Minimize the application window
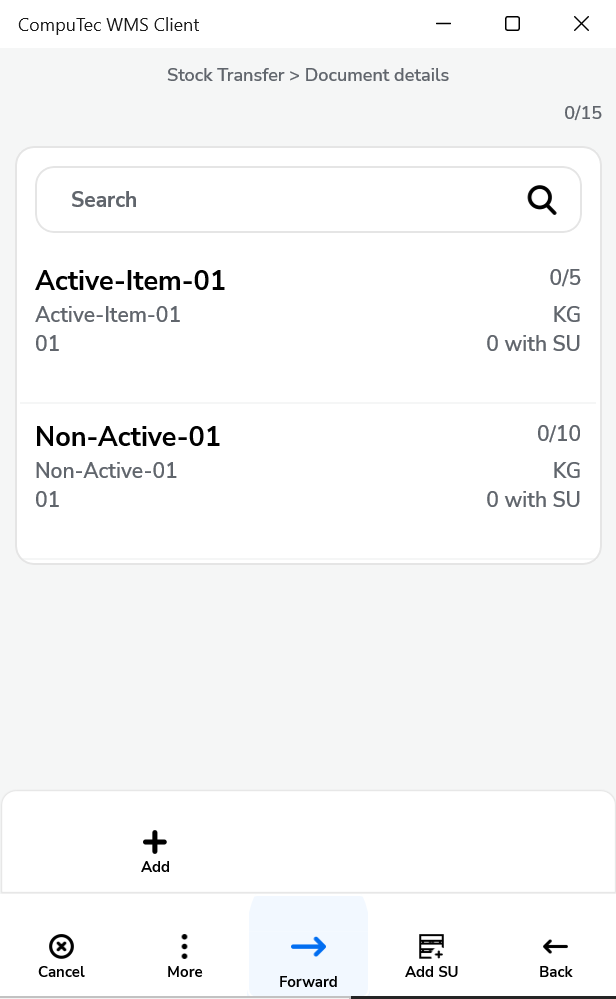 pos(443,24)
